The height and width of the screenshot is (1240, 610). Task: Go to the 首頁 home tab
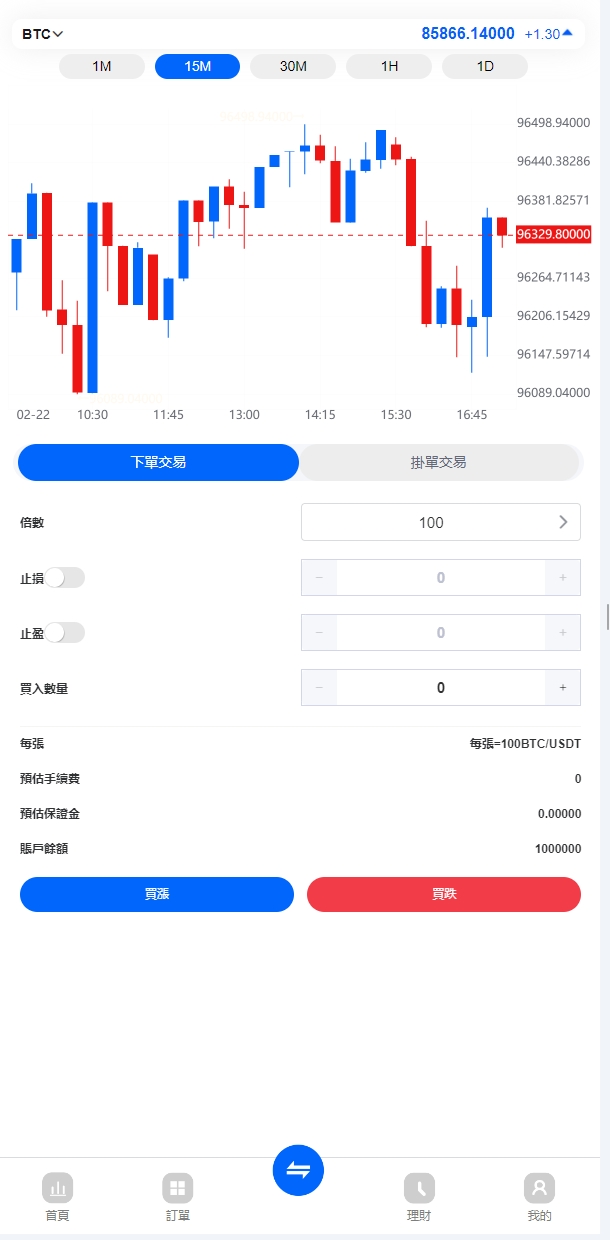coord(58,1197)
